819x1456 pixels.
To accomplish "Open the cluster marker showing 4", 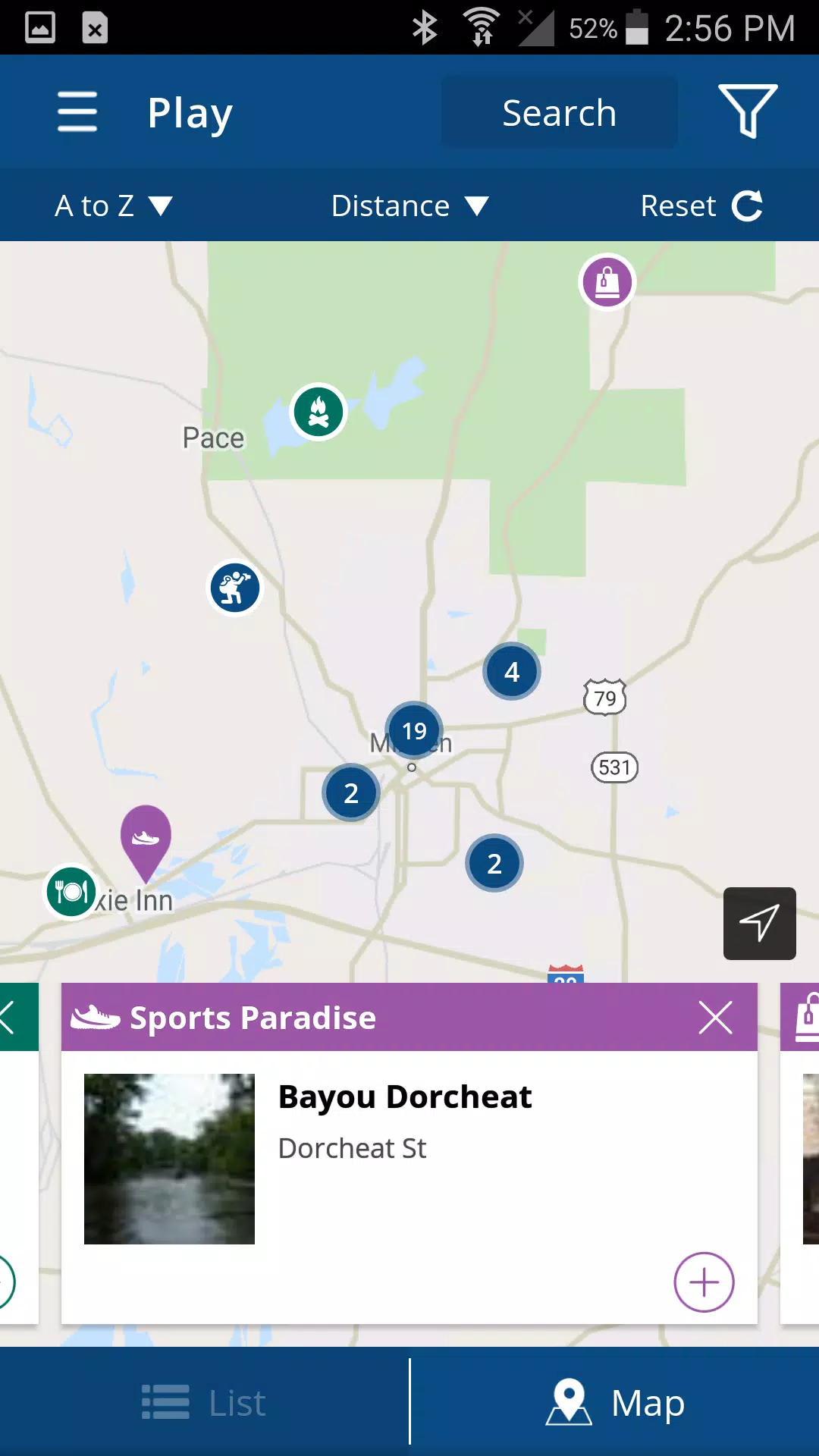I will tap(512, 671).
